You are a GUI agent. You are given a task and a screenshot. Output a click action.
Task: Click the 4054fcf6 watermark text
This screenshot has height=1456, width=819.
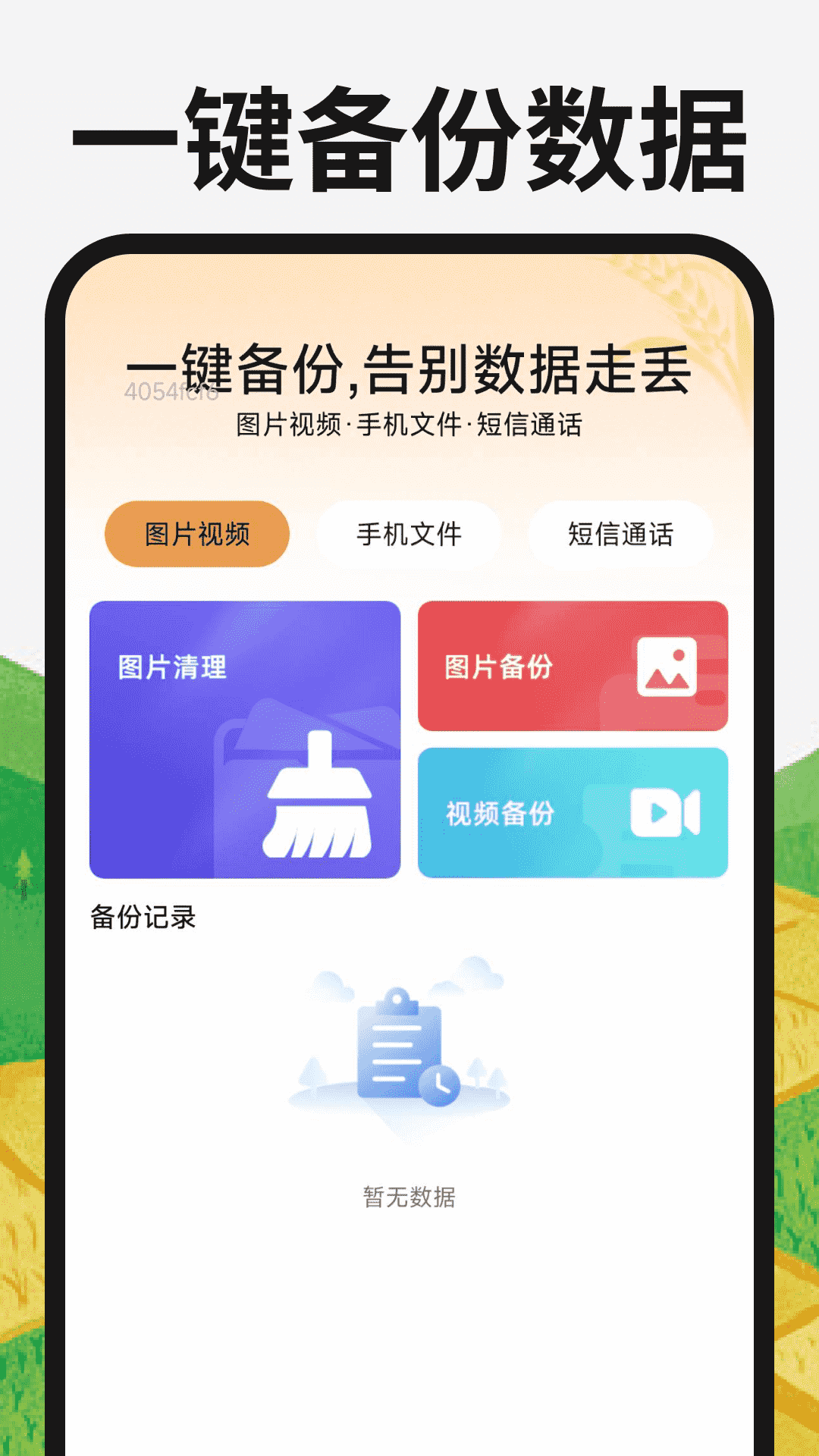click(171, 394)
